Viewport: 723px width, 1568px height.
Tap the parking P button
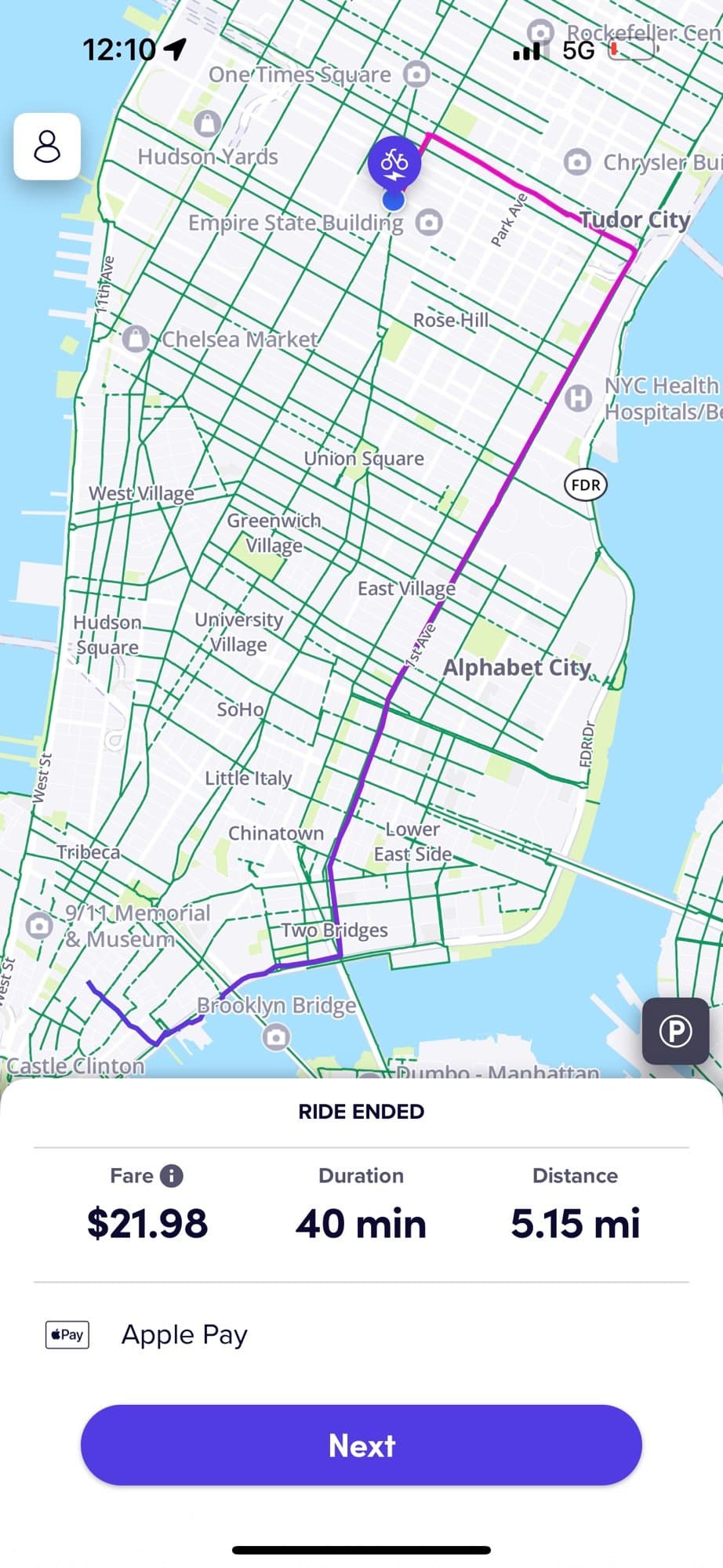click(x=675, y=1031)
